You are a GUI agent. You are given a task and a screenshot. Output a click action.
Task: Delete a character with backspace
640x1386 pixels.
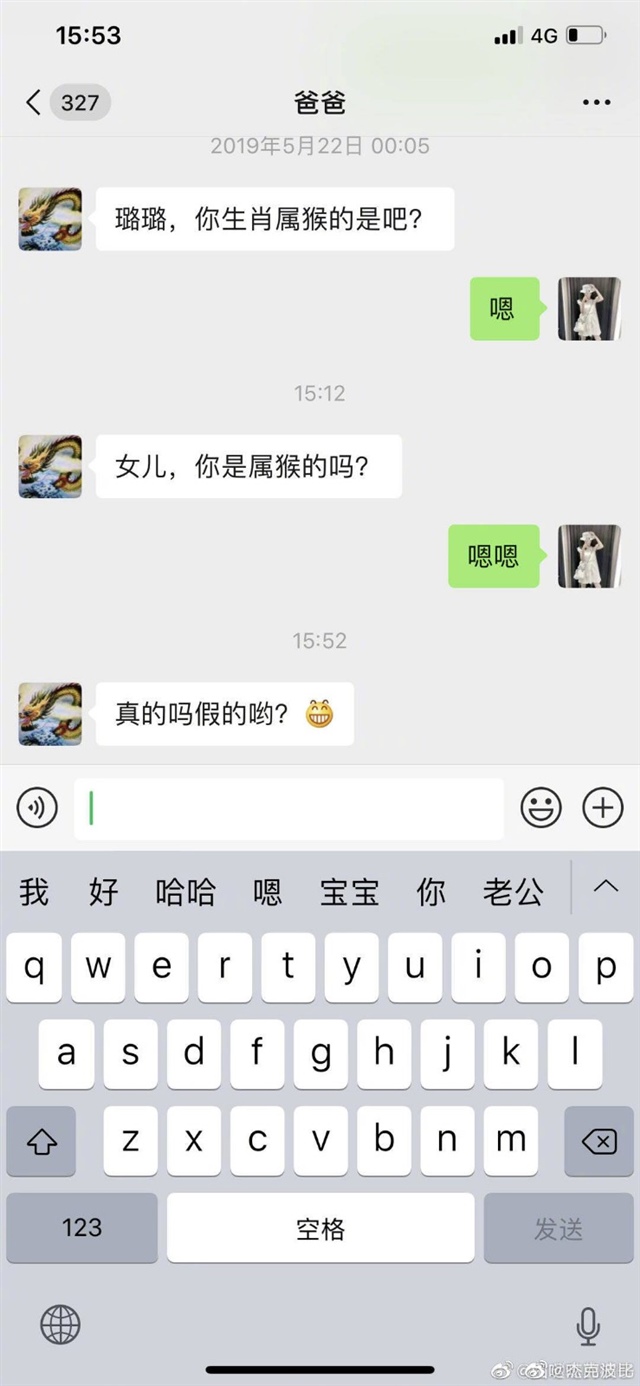[x=598, y=1141]
